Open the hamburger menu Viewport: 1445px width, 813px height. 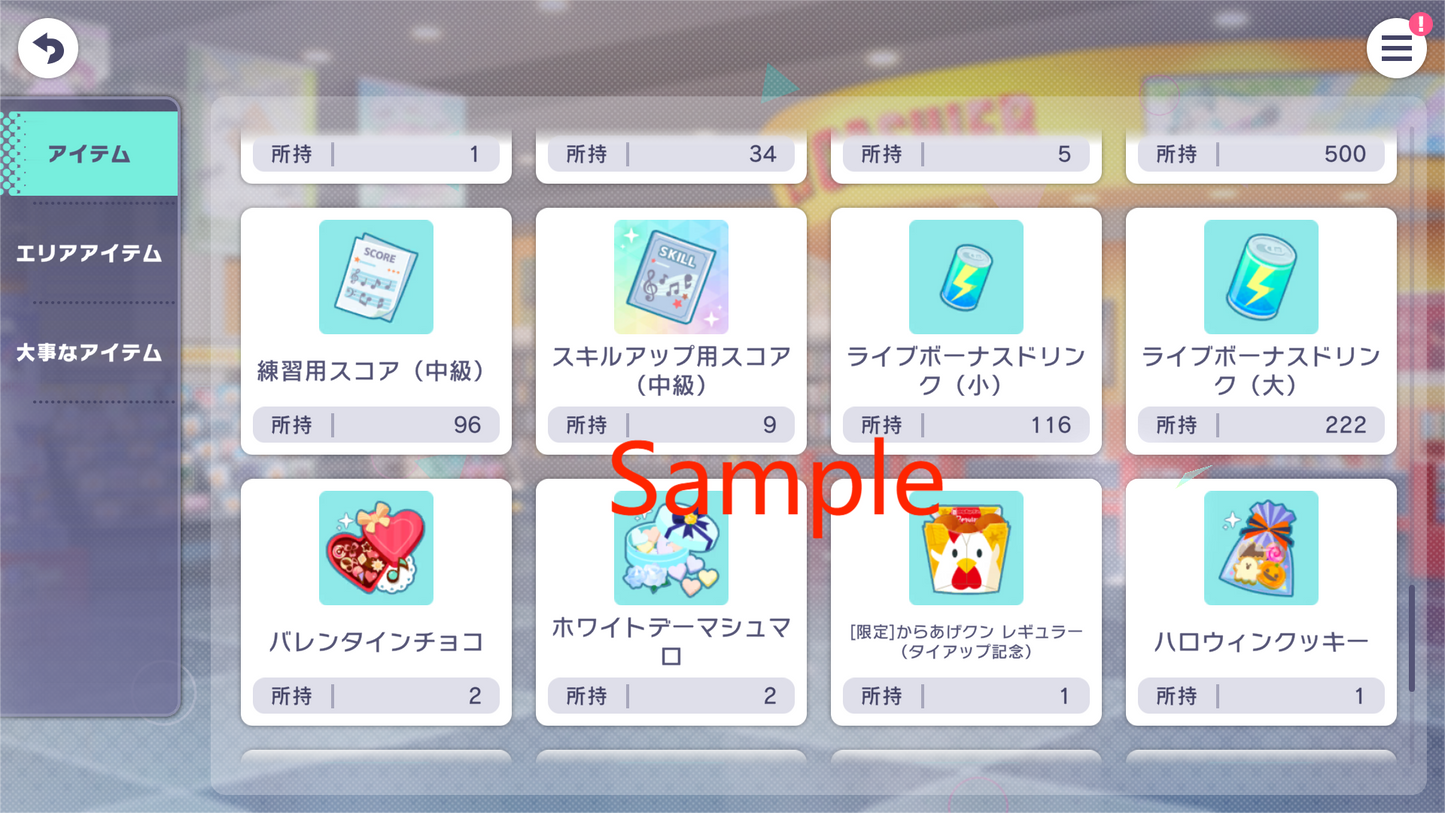[1396, 48]
